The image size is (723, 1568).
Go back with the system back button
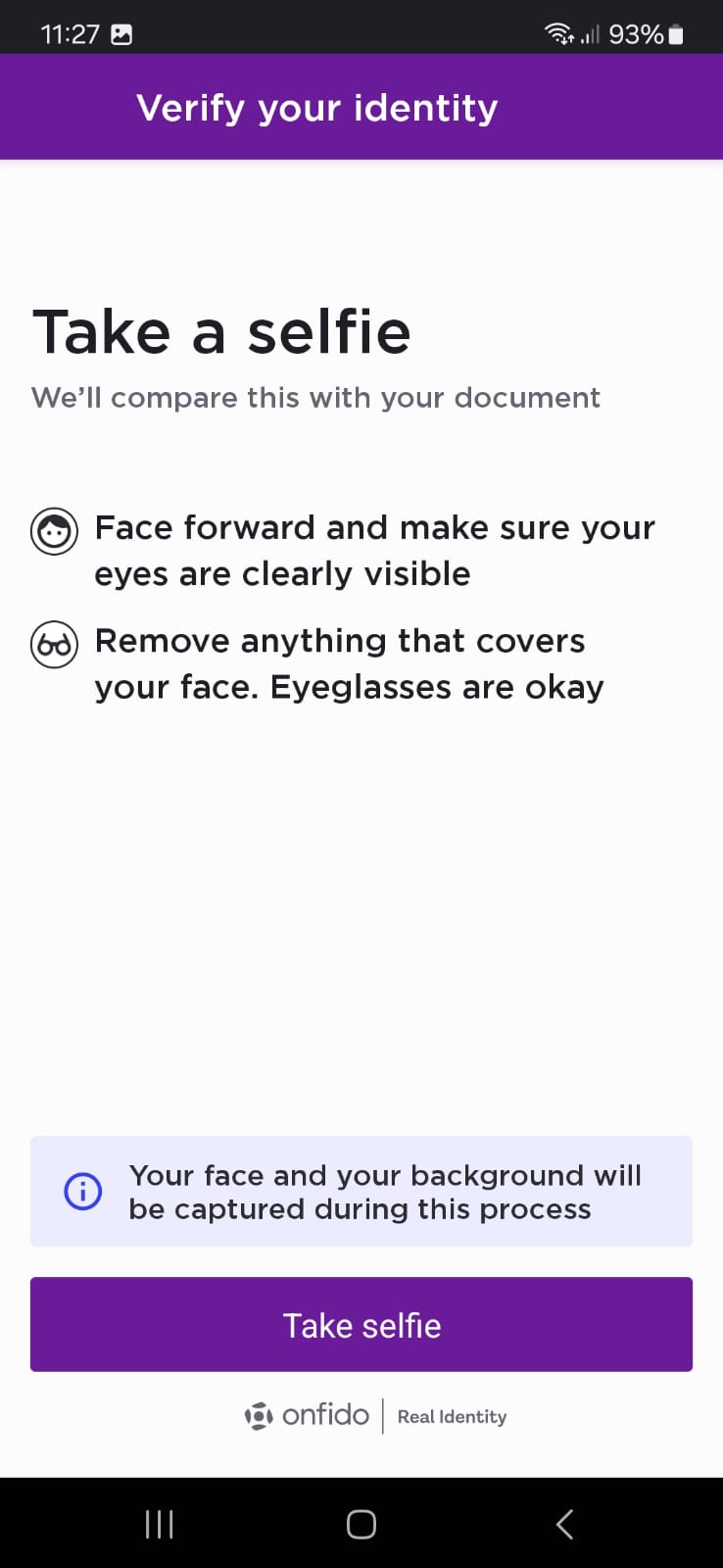pyautogui.click(x=564, y=1524)
